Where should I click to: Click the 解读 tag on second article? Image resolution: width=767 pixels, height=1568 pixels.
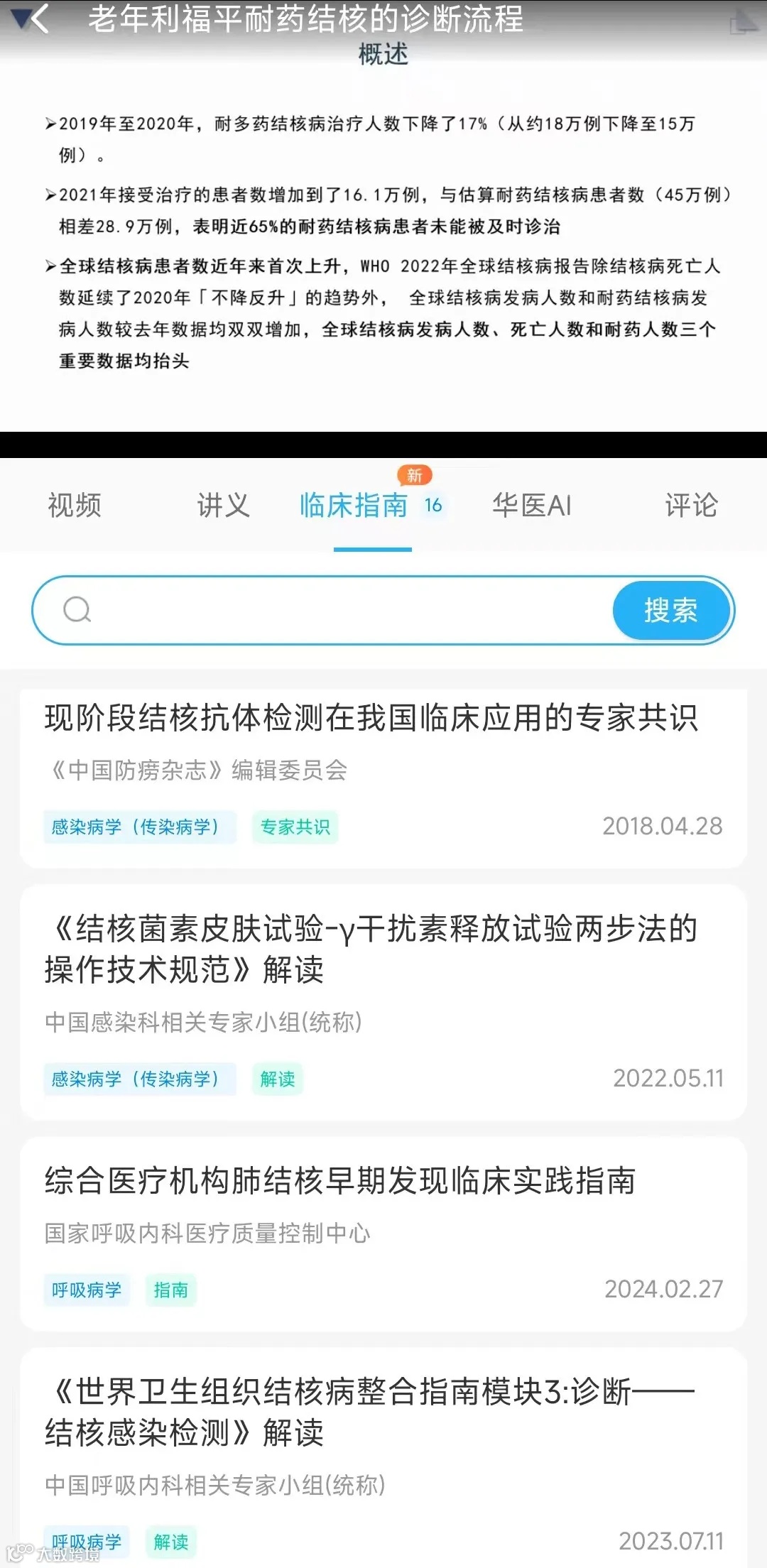pos(277,1079)
